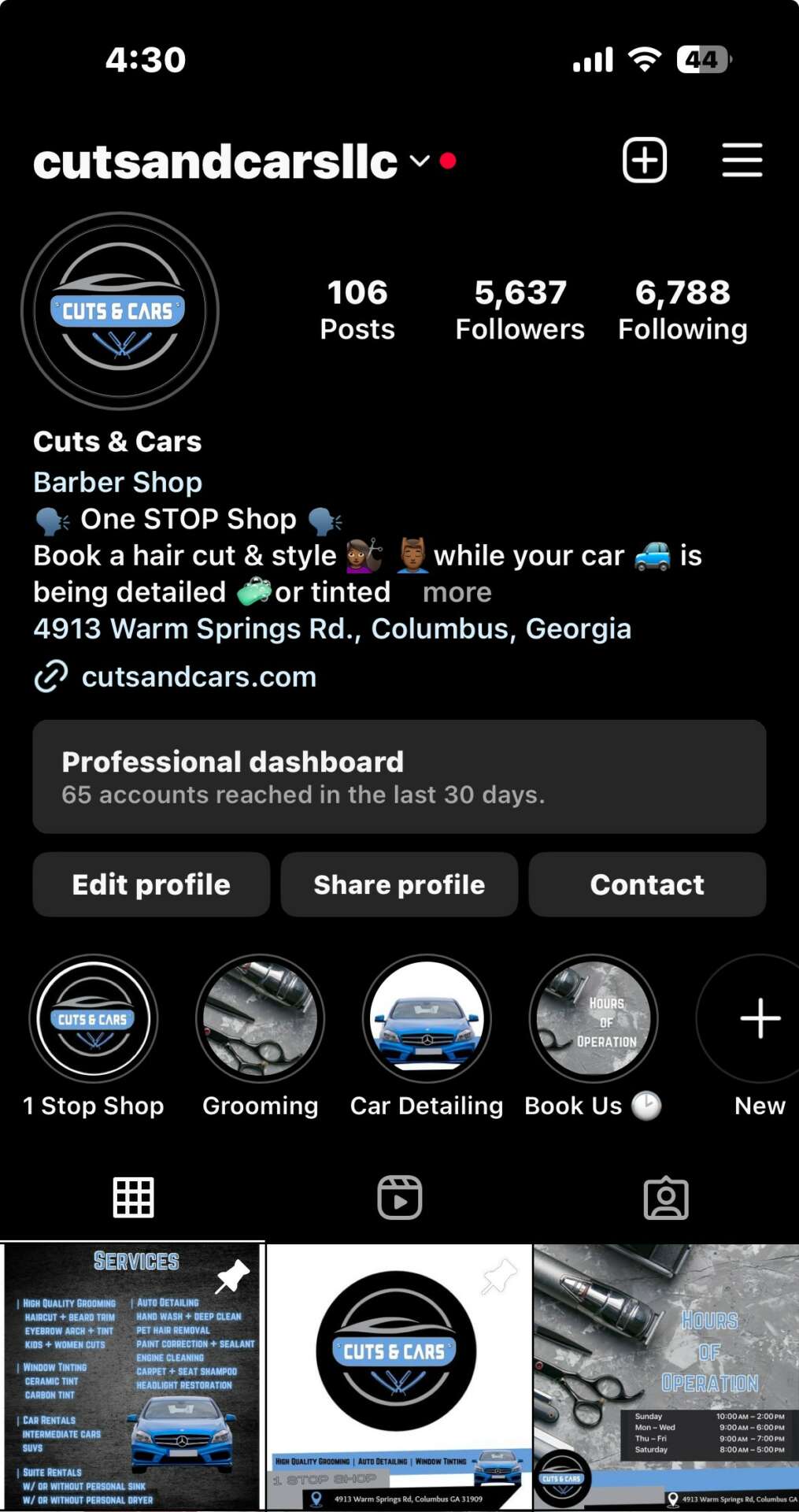Tap Edit profile
799x1512 pixels.
coord(151,884)
